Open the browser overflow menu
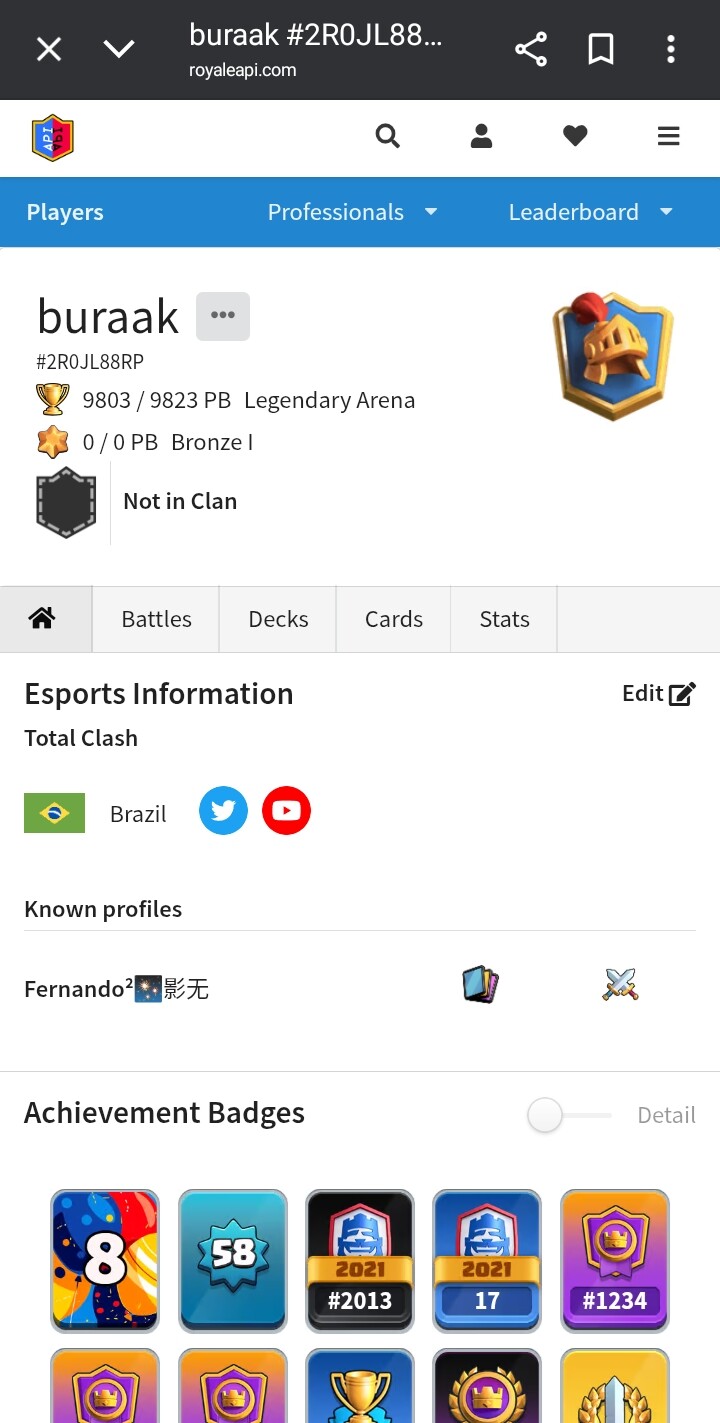This screenshot has height=1423, width=720. (x=670, y=49)
